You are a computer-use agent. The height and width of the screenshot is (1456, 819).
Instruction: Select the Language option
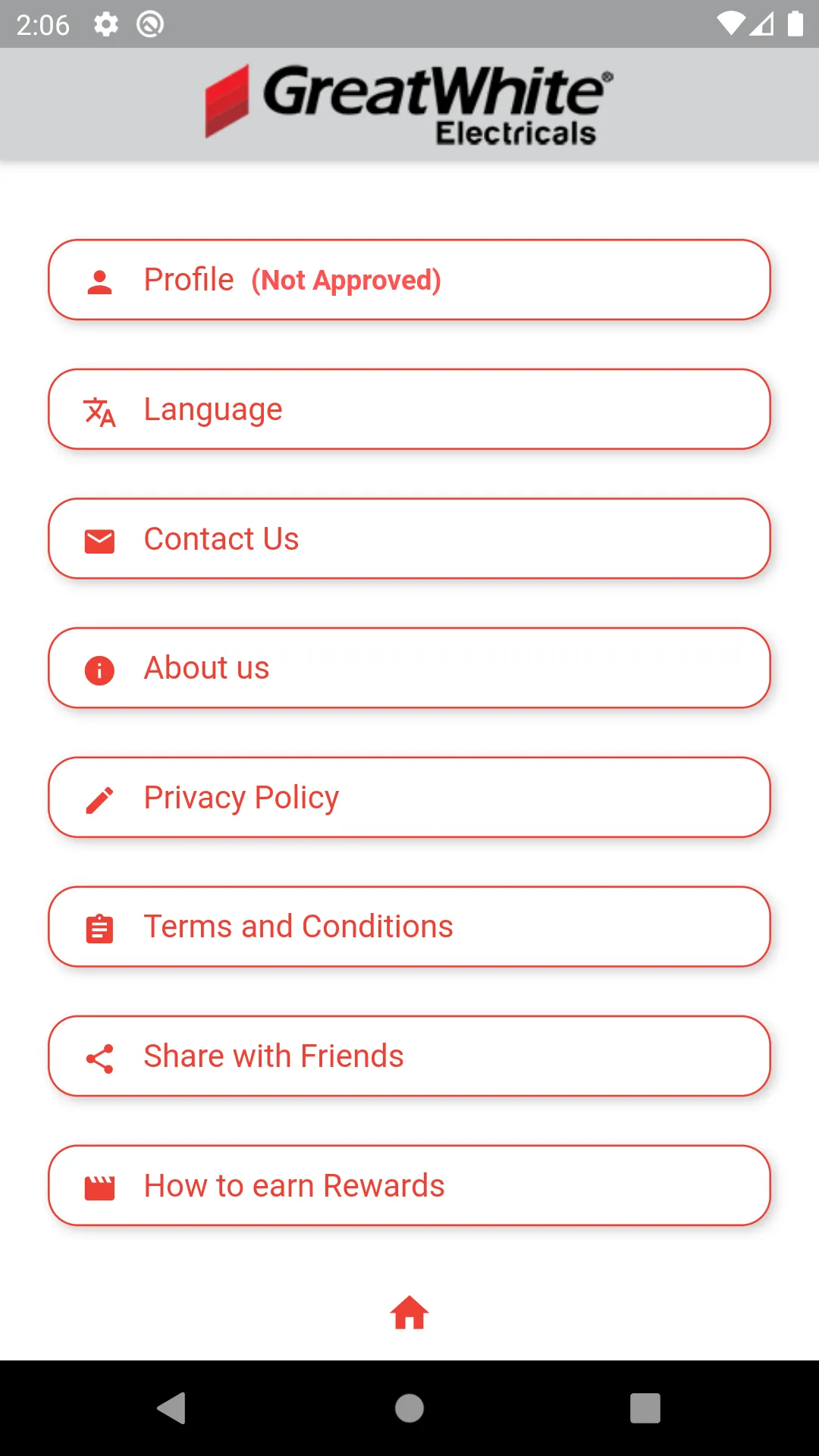tap(409, 409)
